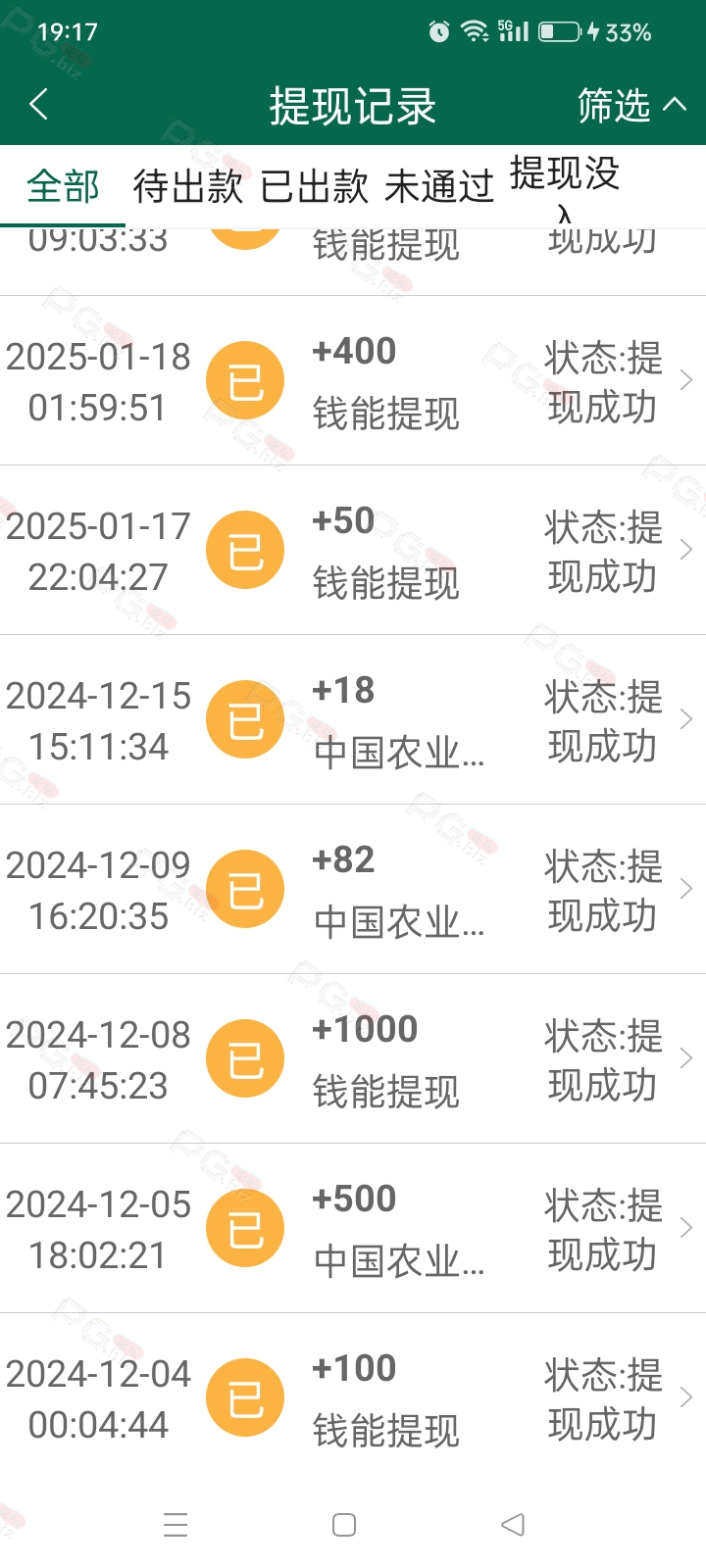Open the 筛选 filter dropdown
The width and height of the screenshot is (706, 1568).
point(631,105)
